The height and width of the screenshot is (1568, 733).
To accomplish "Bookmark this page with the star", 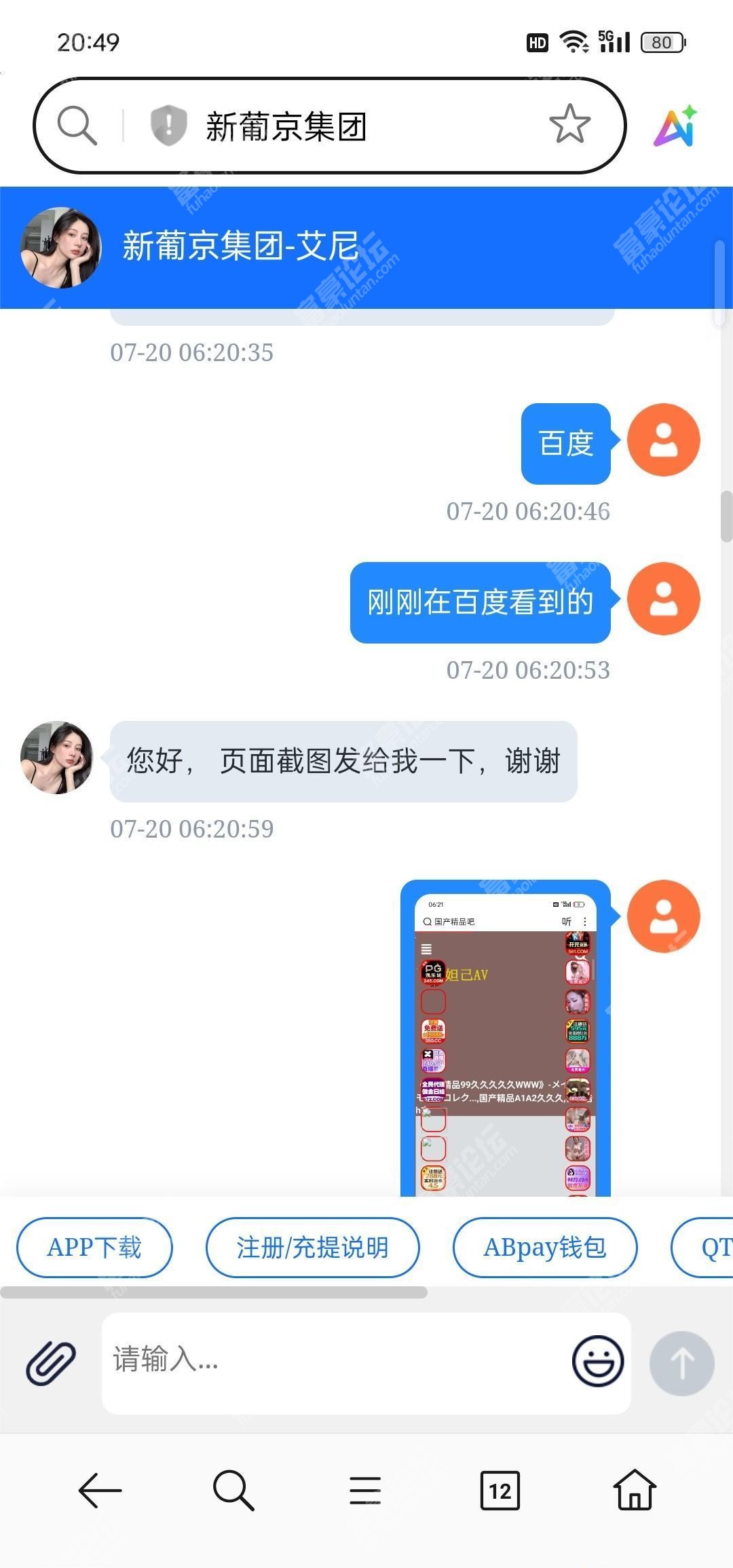I will 569,124.
